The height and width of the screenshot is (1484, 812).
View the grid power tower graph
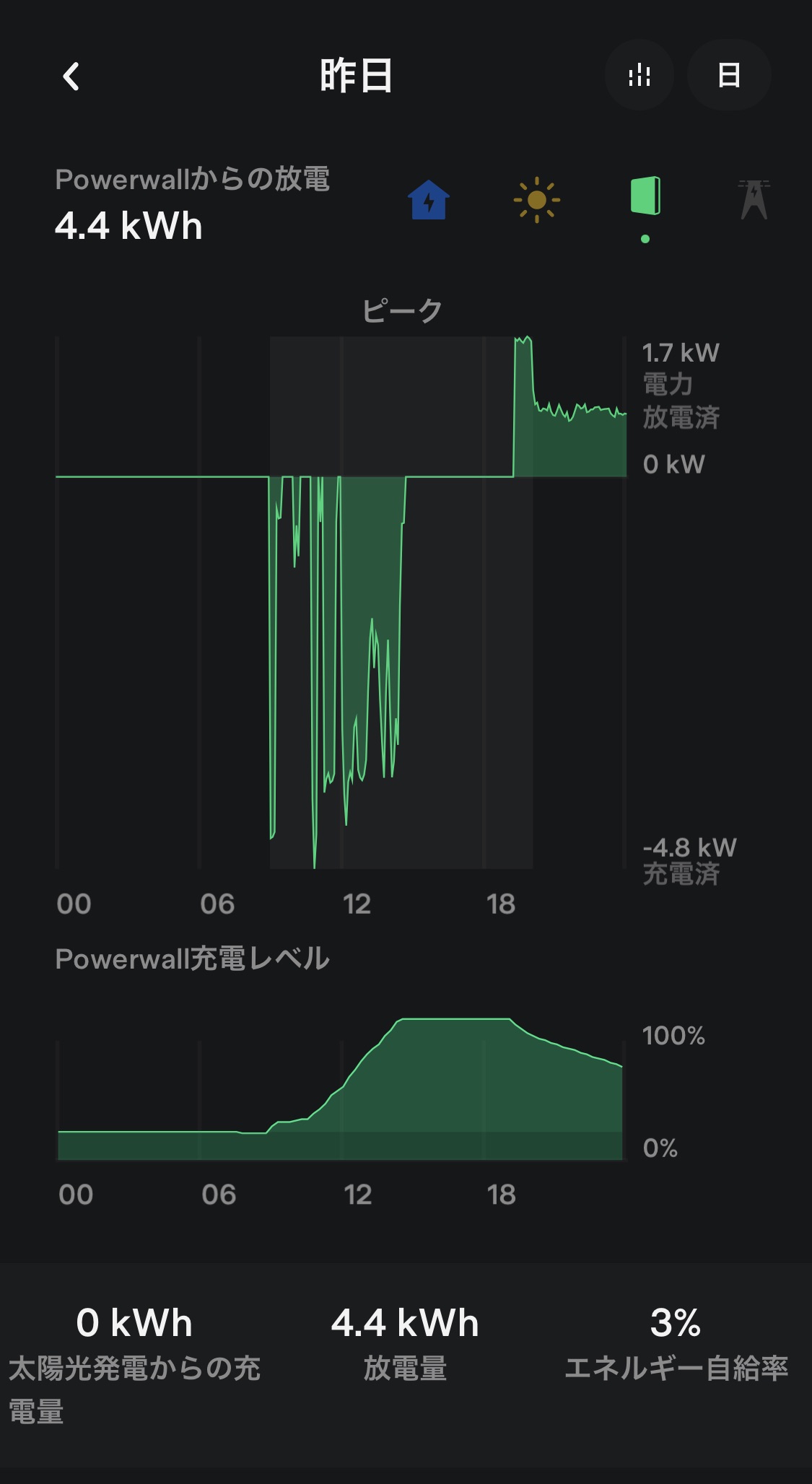754,199
